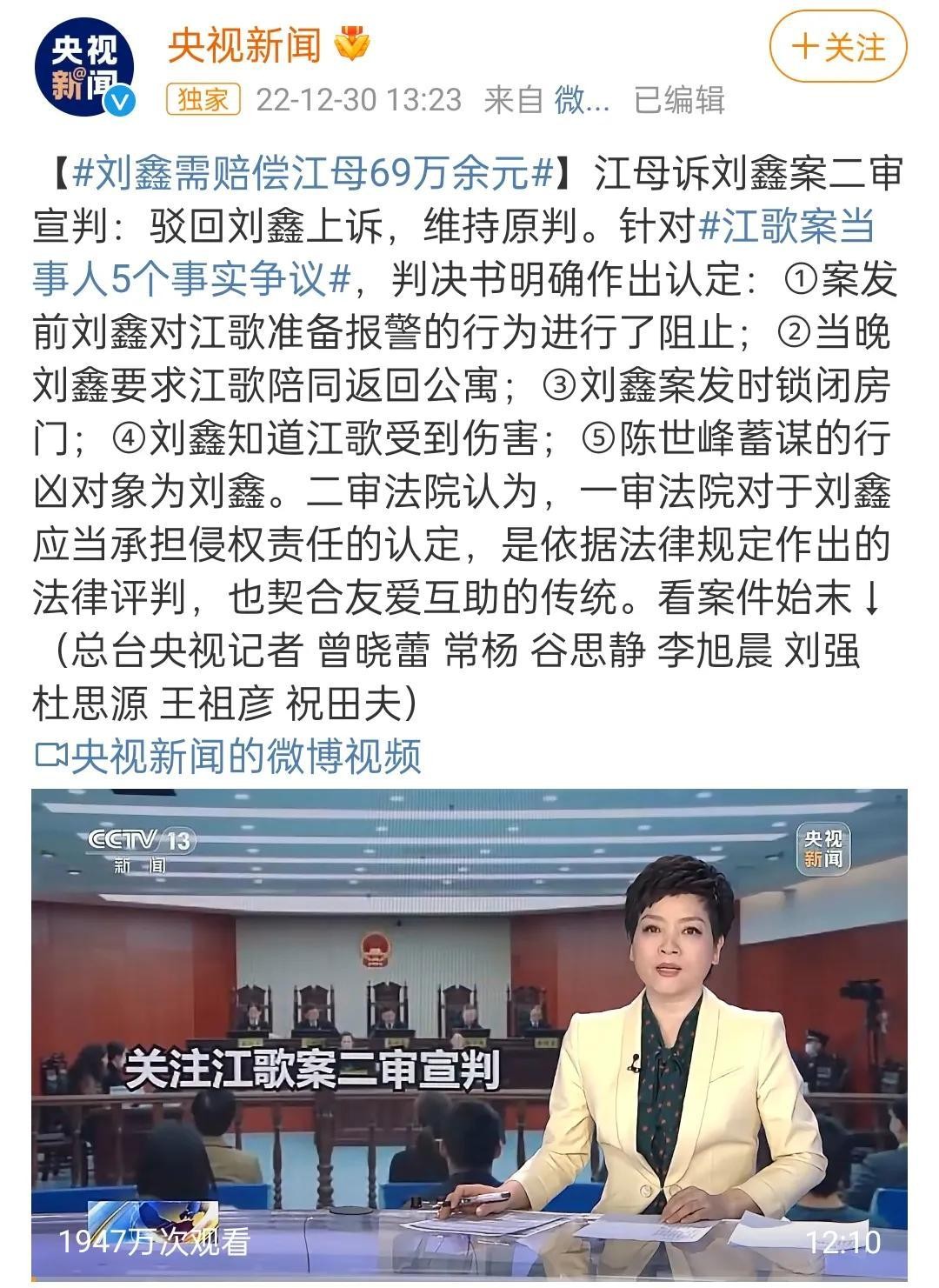Tap the 微... post source link

pyautogui.click(x=582, y=100)
